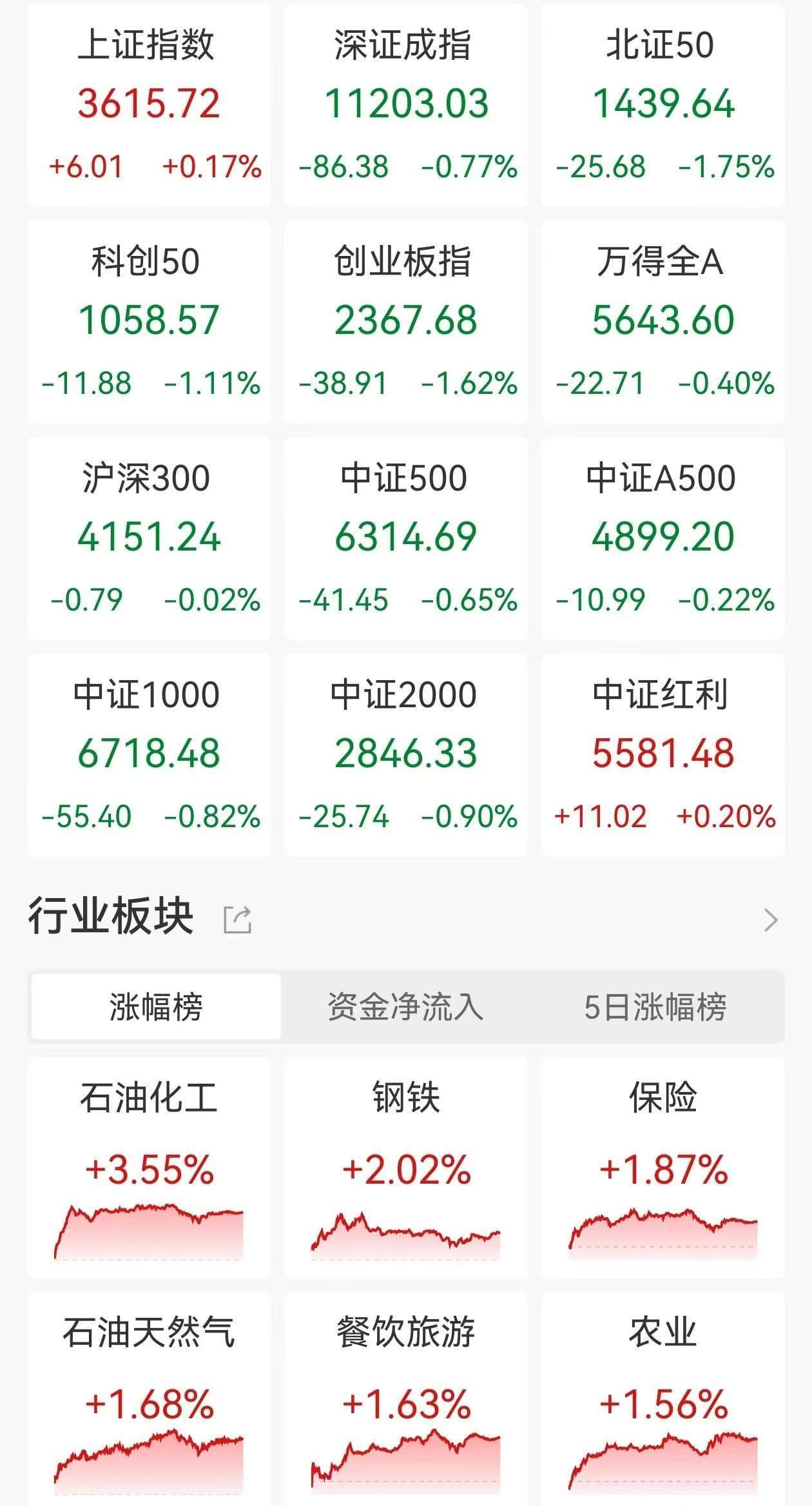This screenshot has width=812, height=1506.
Task: View the 中证500 index card
Action: coord(406,538)
